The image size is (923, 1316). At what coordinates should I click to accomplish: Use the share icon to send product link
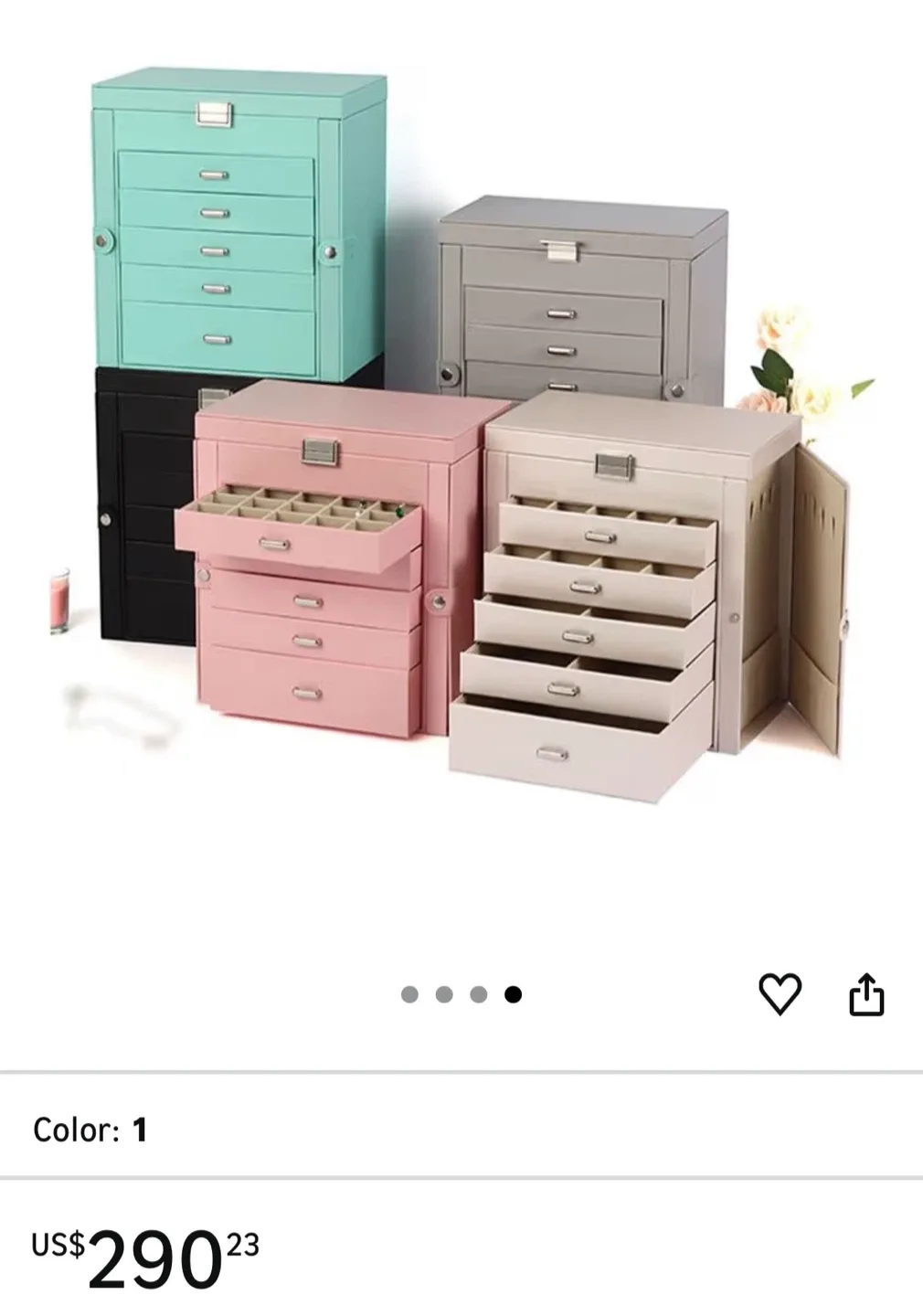tap(868, 993)
